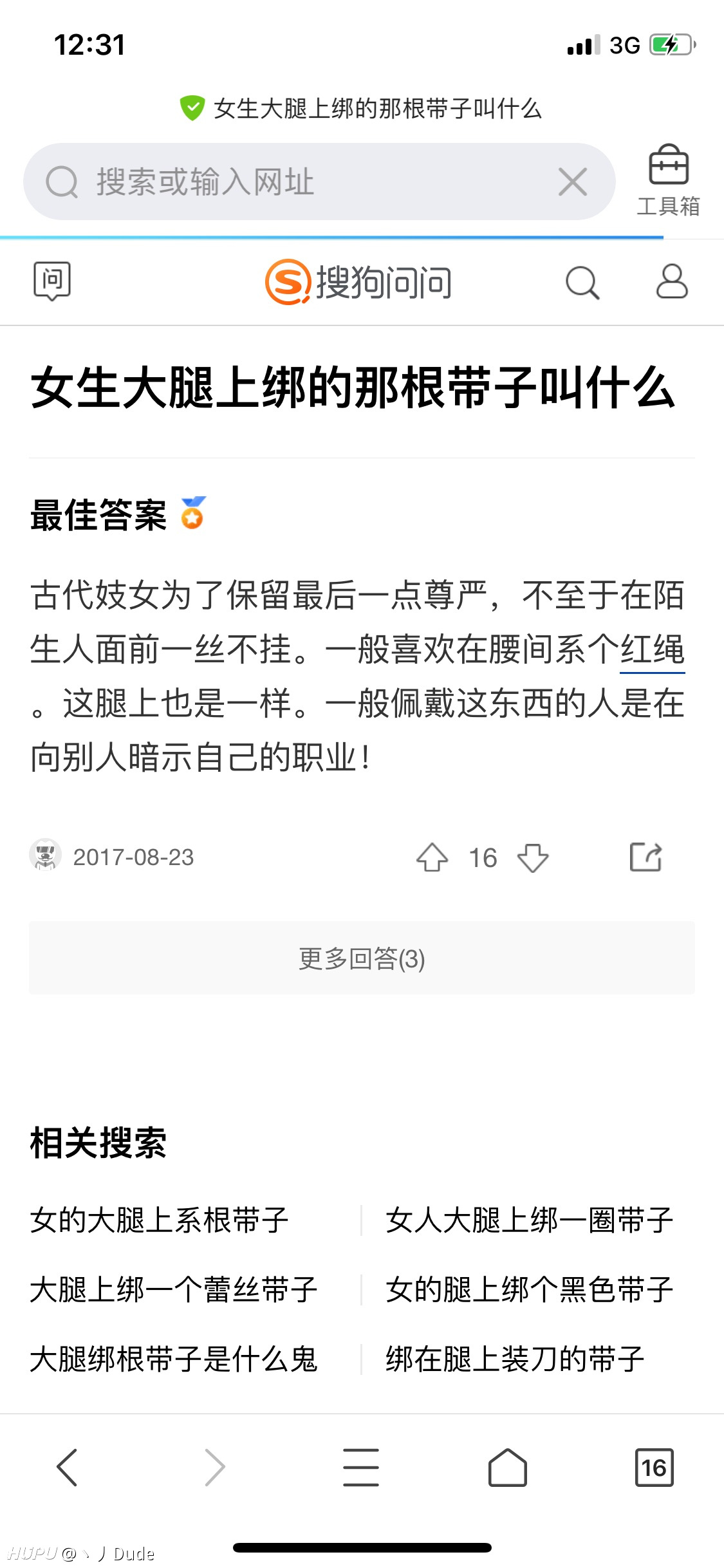
Task: Open the 工具箱 toolbox
Action: [668, 181]
